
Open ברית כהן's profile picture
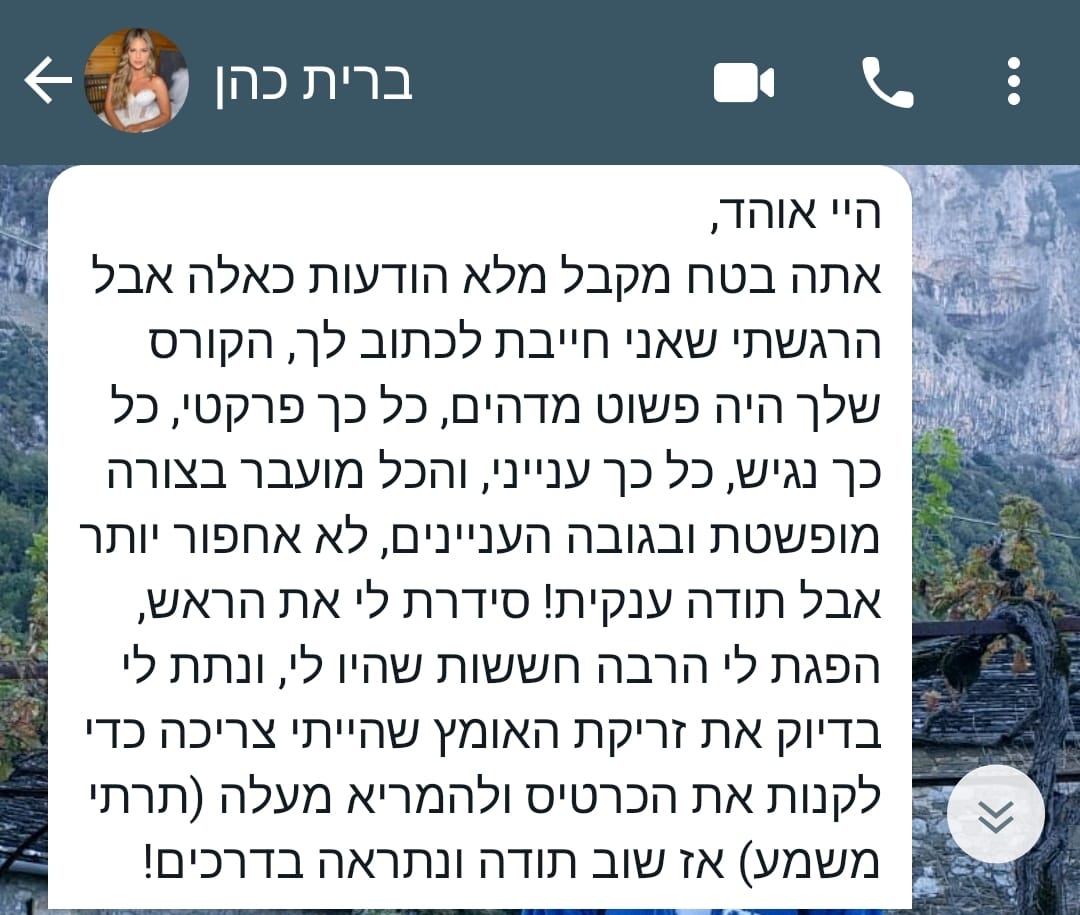coord(138,81)
